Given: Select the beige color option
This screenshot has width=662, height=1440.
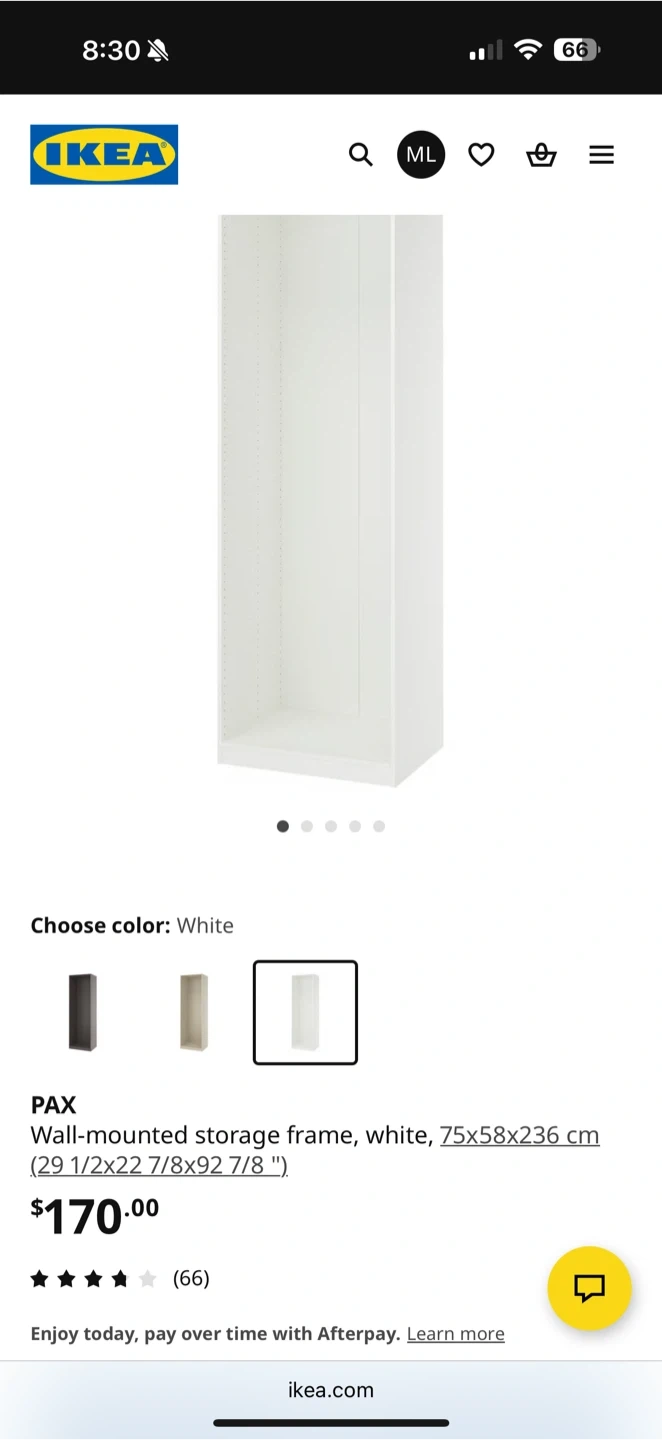Looking at the screenshot, I should (x=194, y=1012).
